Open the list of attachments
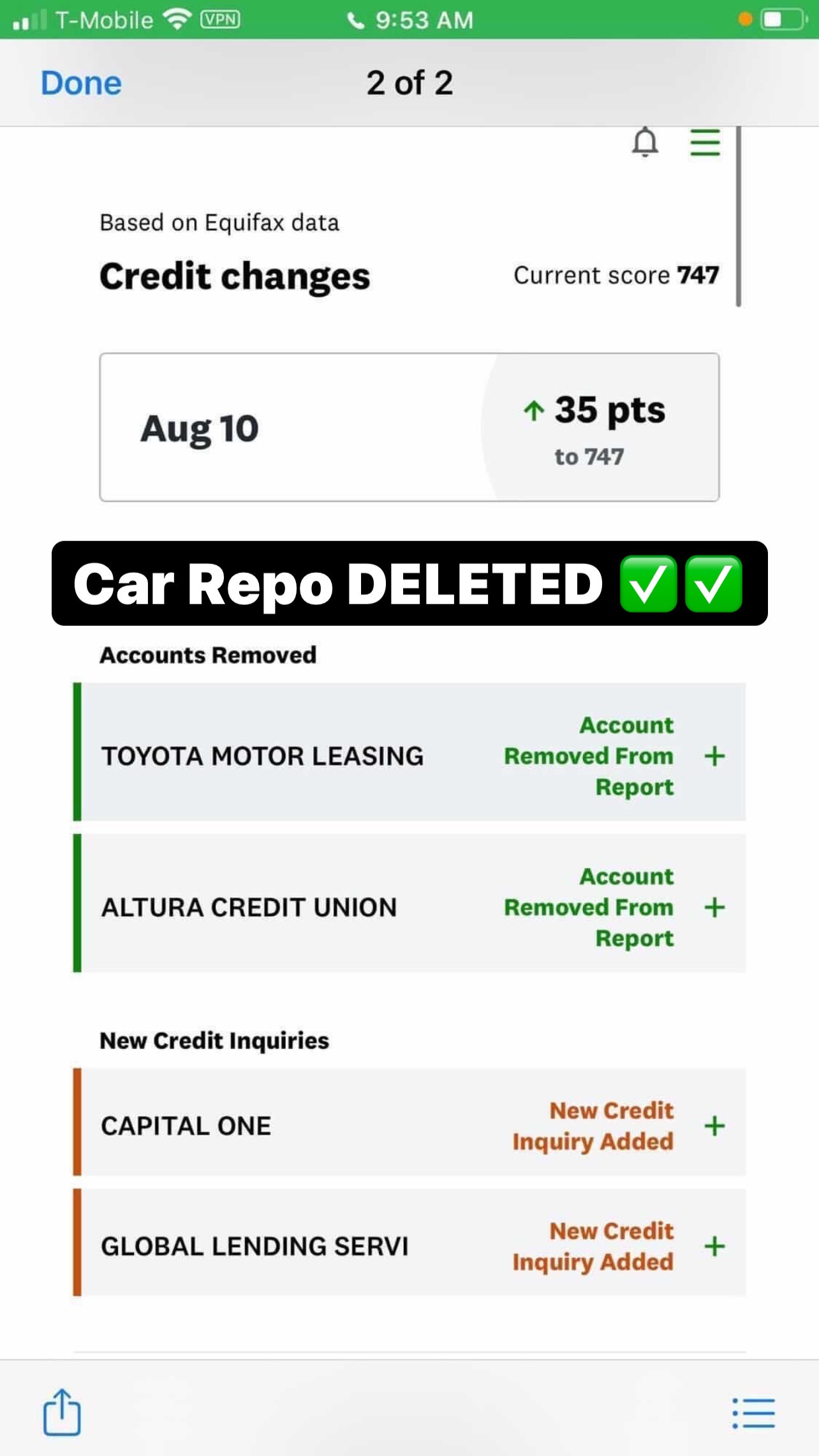This screenshot has height=1456, width=819. tap(753, 1413)
